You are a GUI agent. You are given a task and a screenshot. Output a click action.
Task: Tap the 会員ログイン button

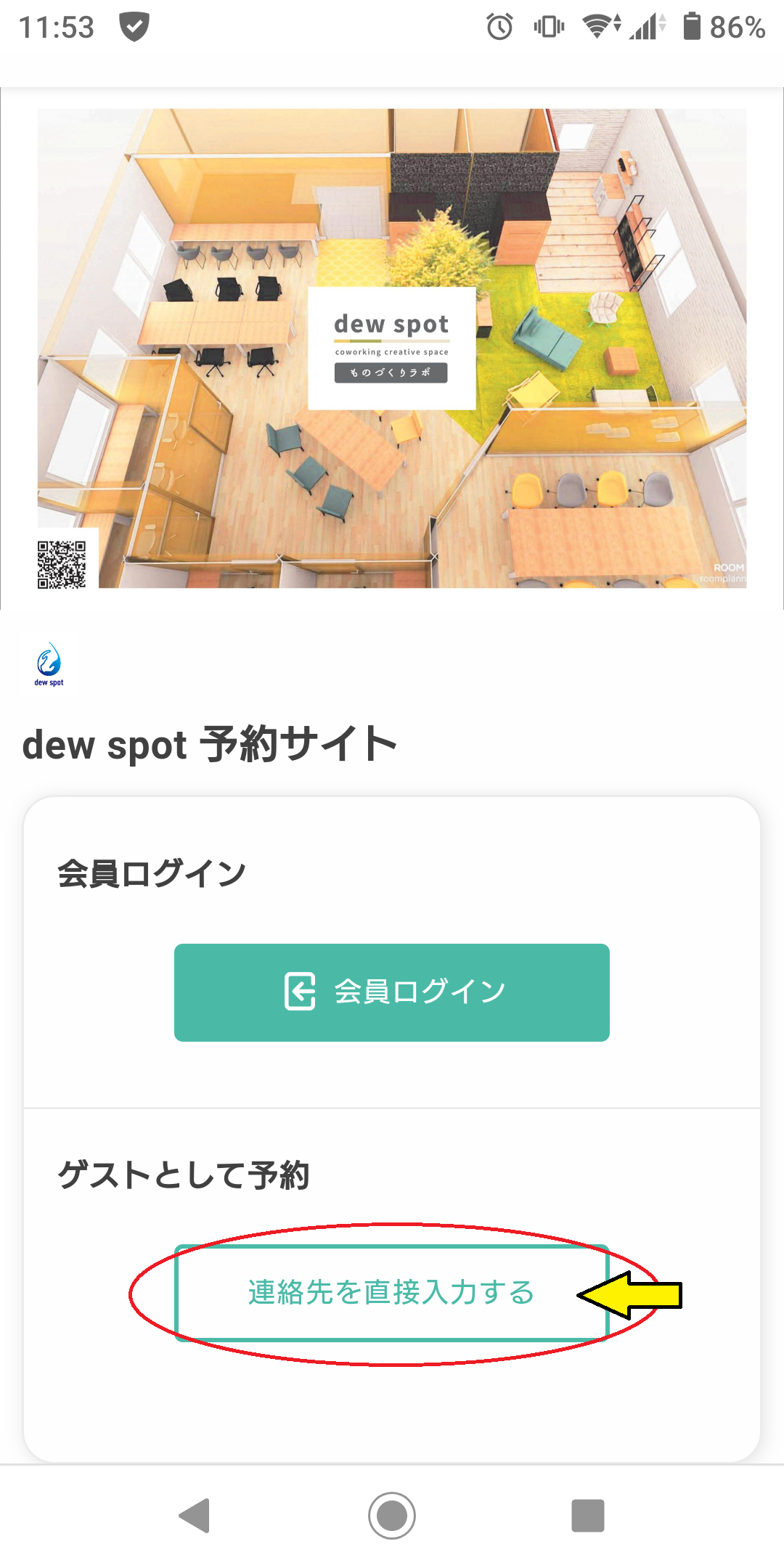(x=392, y=992)
